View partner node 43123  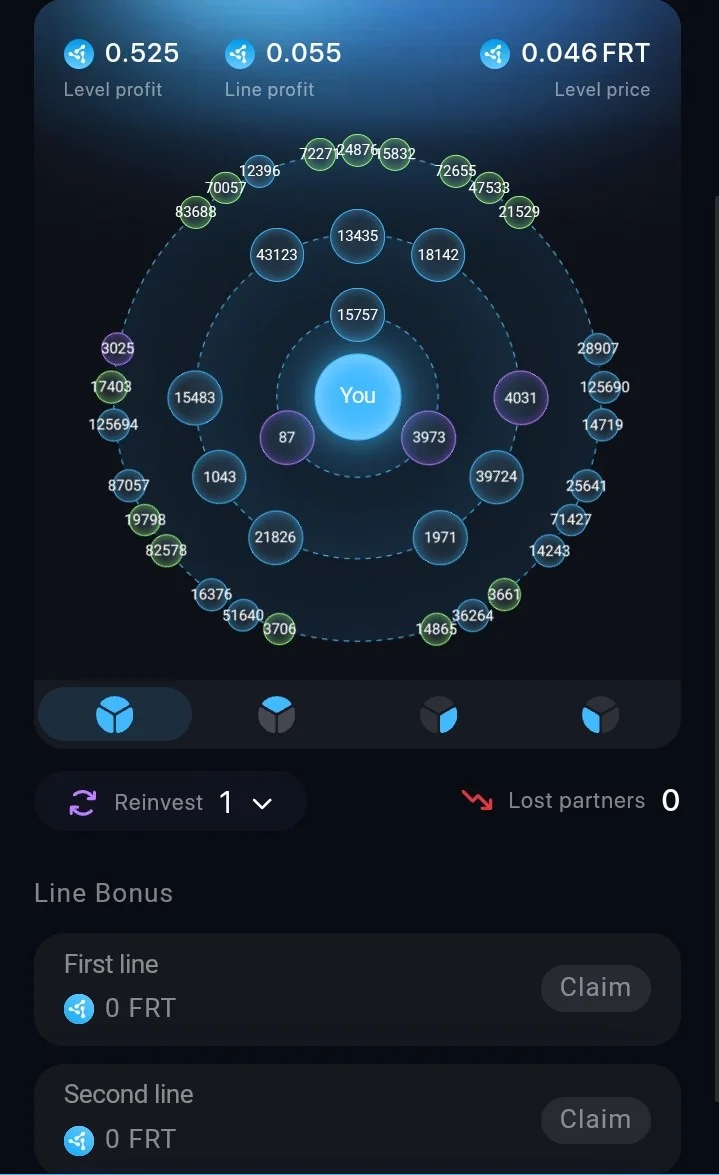(277, 255)
